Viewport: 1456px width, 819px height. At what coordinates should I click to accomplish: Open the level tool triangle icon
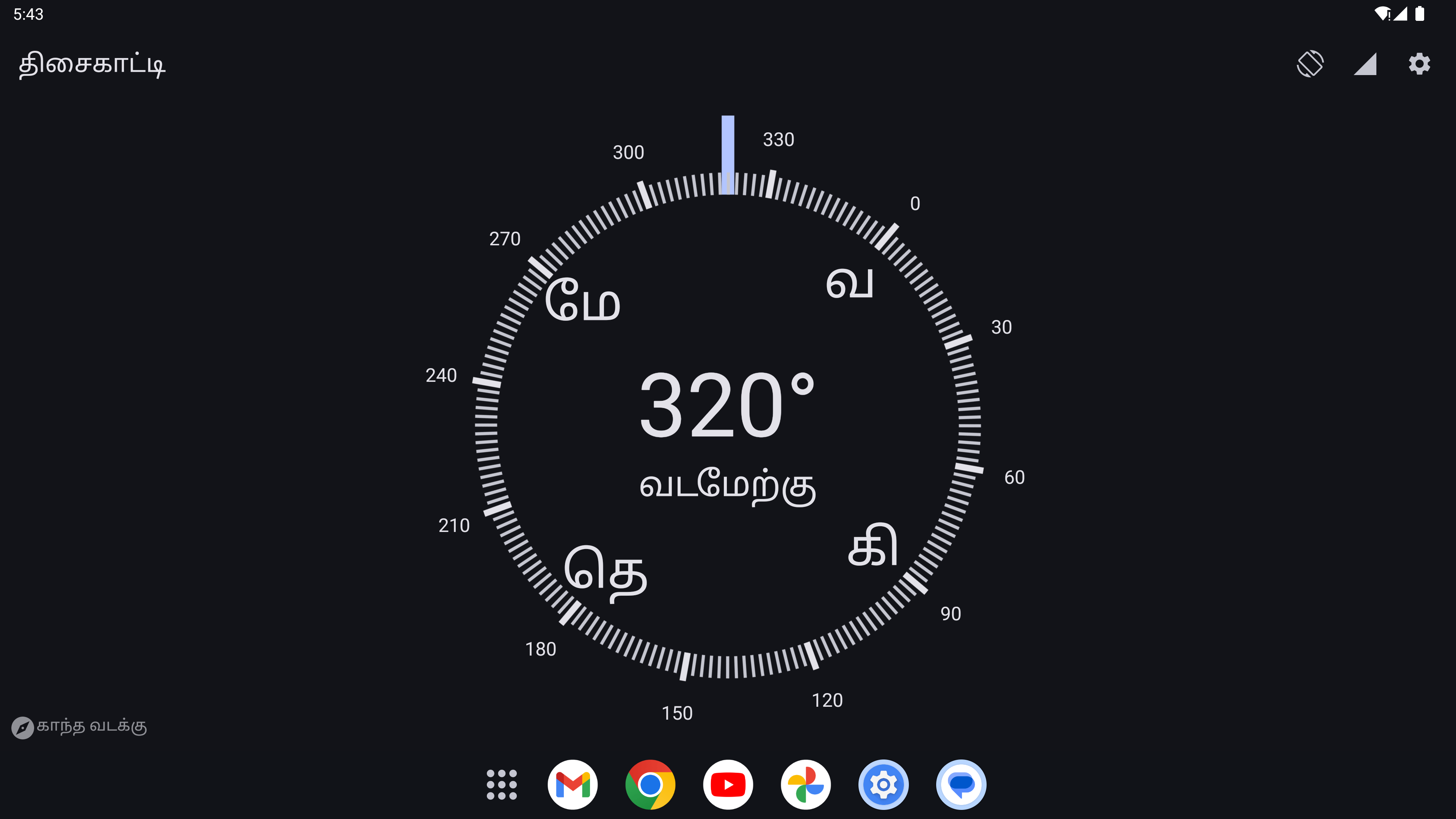click(1365, 64)
